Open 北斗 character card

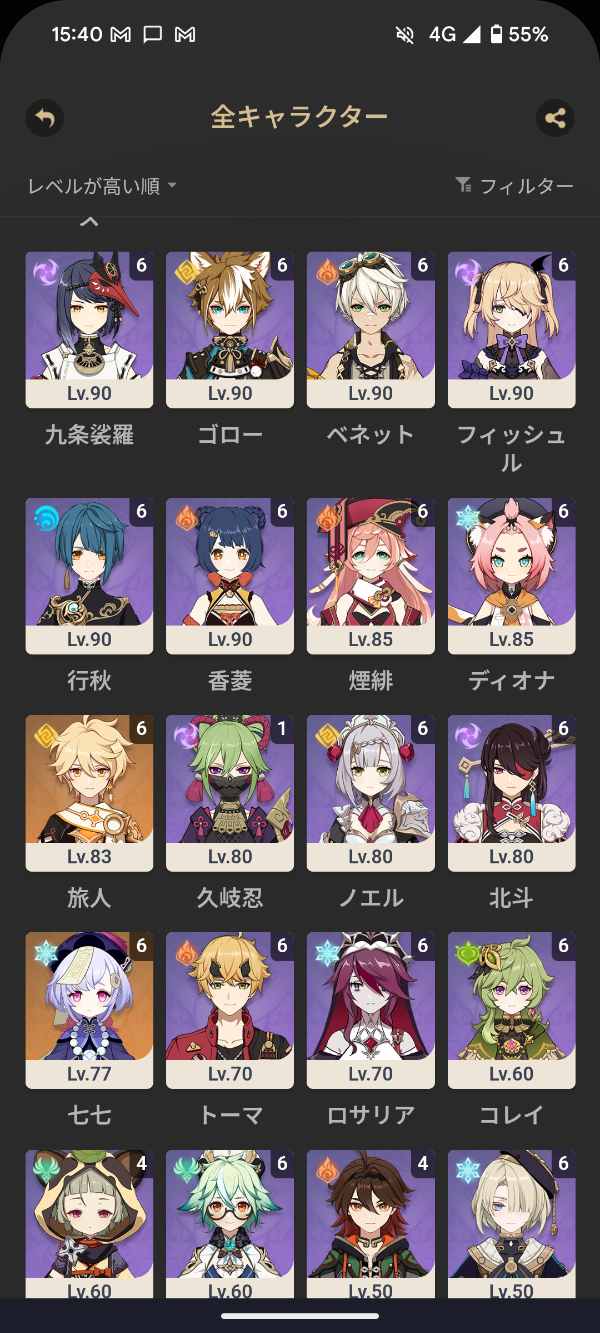pyautogui.click(x=512, y=793)
